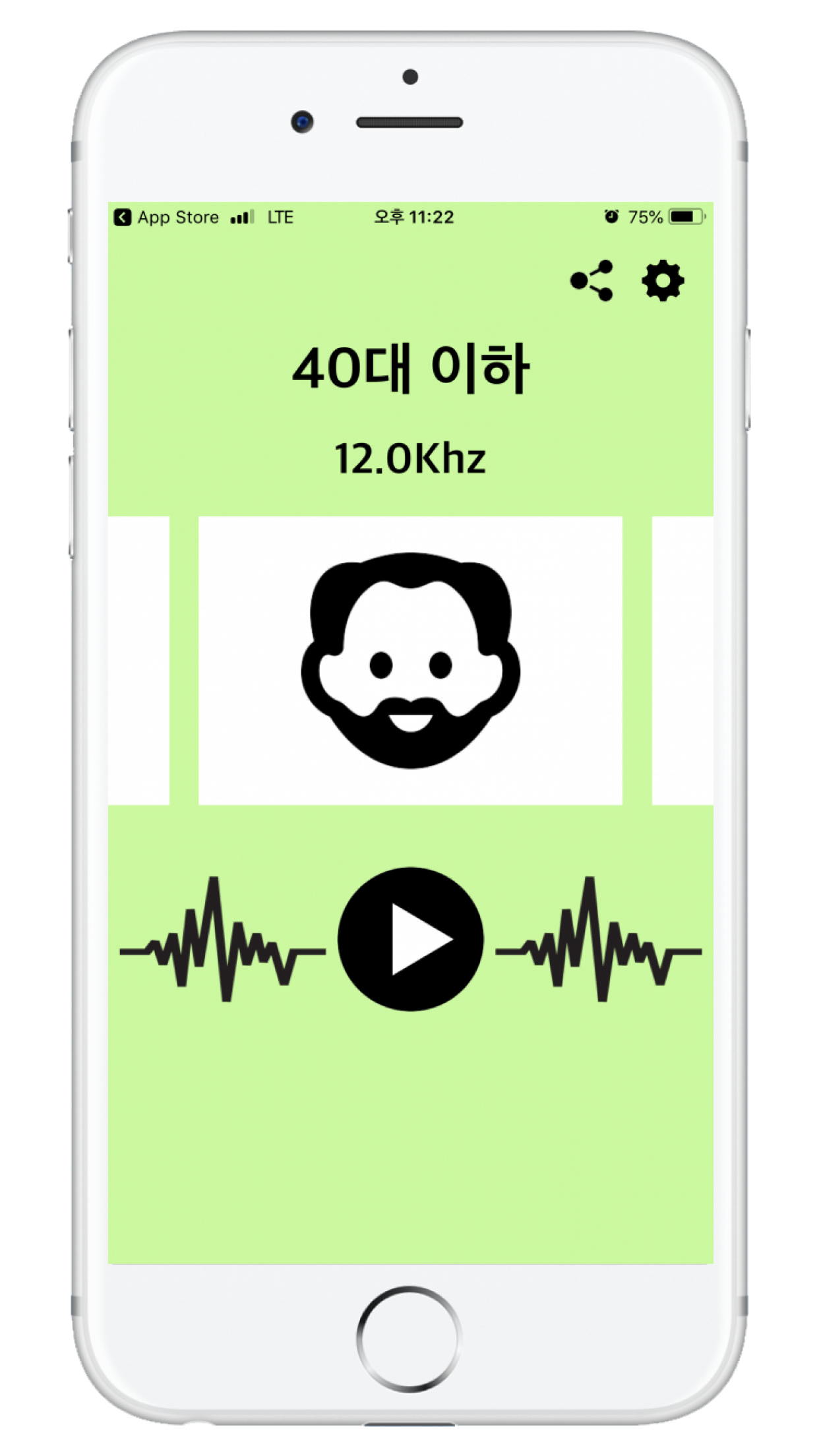Viewport: 819px width, 1456px height.
Task: Open the settings gear
Action: coord(664,281)
